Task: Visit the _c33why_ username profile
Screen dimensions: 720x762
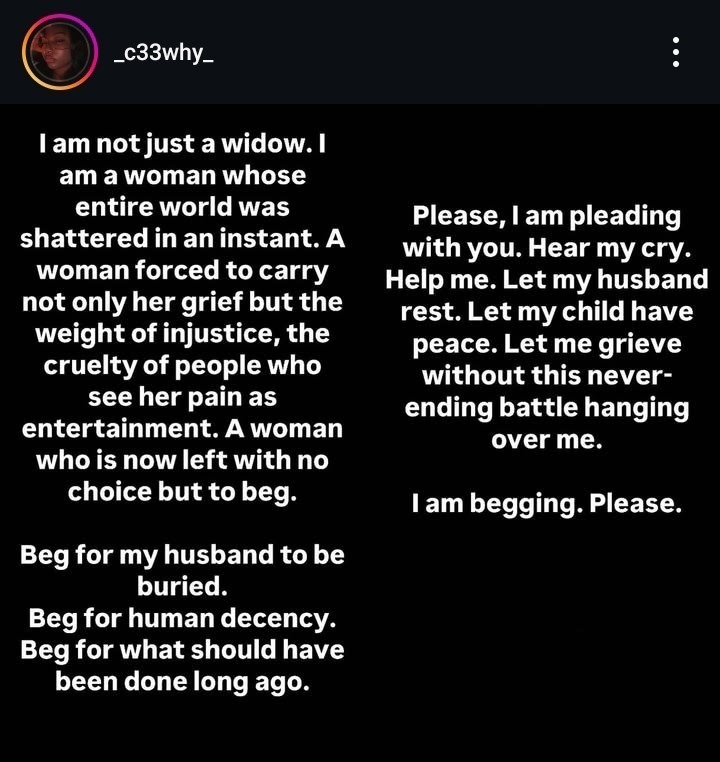Action: tap(165, 52)
